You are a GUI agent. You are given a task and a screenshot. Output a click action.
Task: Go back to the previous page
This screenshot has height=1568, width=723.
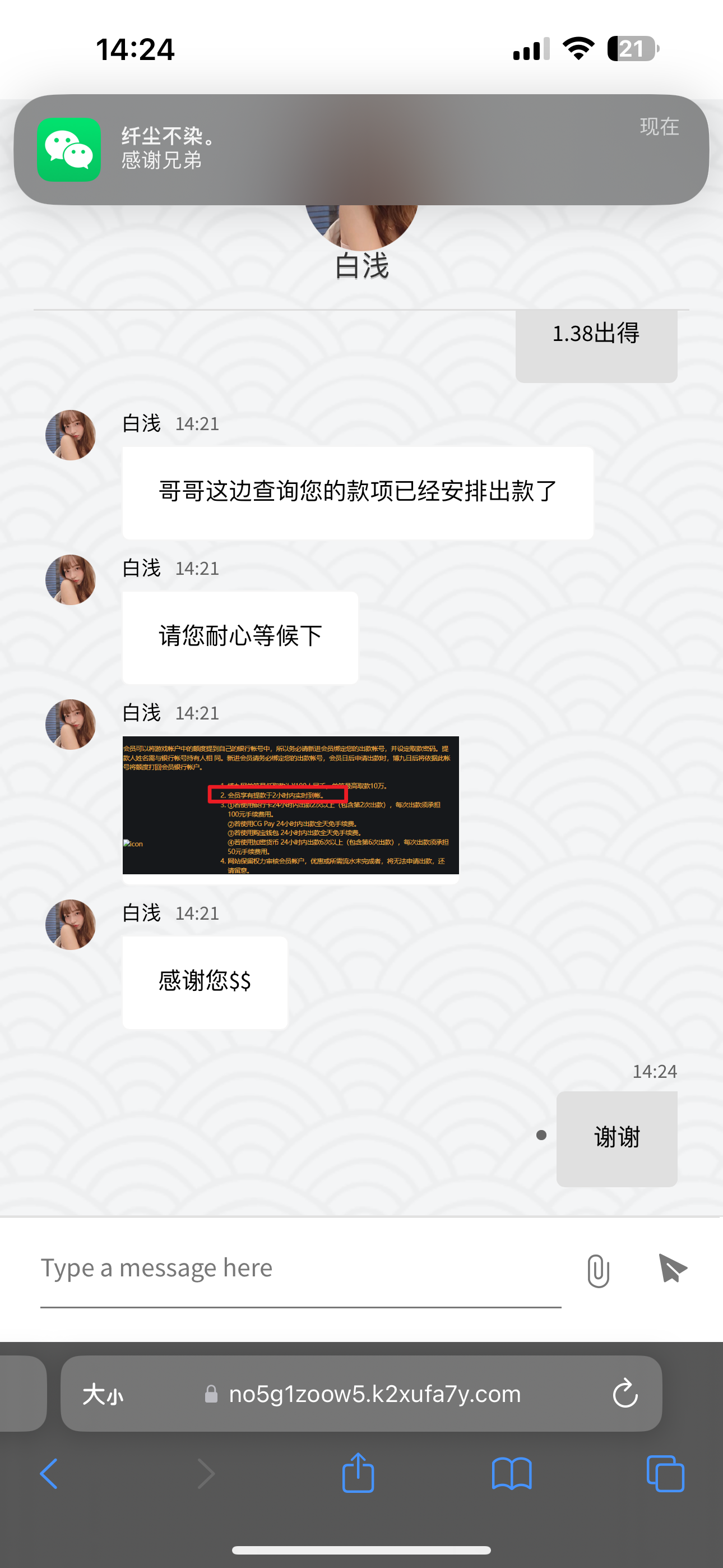pyautogui.click(x=49, y=1474)
